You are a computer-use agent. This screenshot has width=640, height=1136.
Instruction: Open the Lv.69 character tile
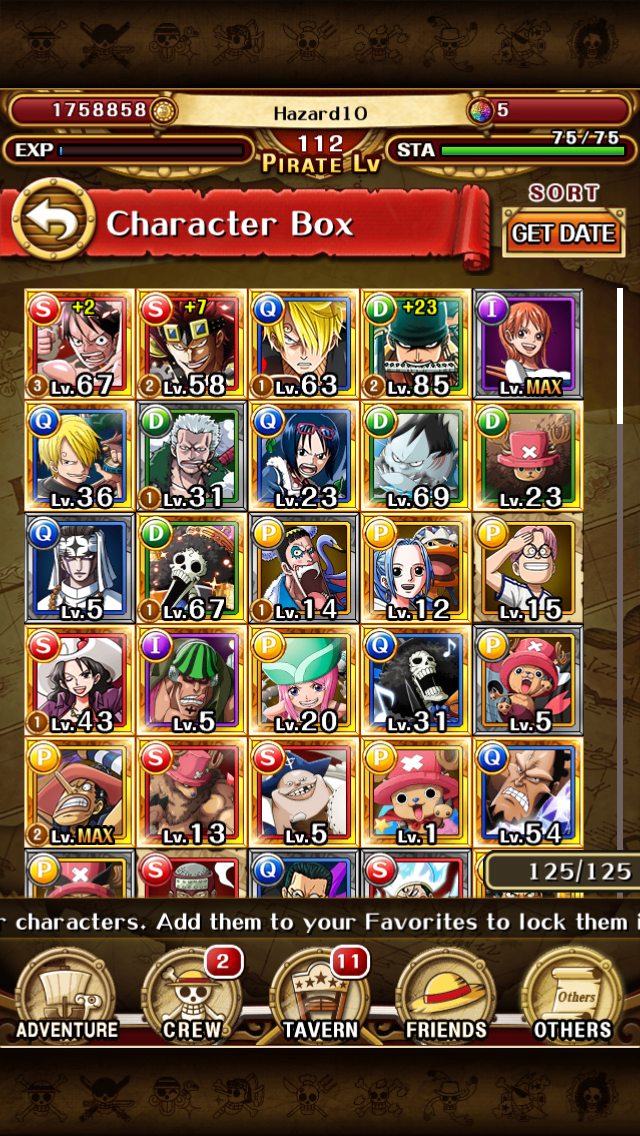click(415, 456)
